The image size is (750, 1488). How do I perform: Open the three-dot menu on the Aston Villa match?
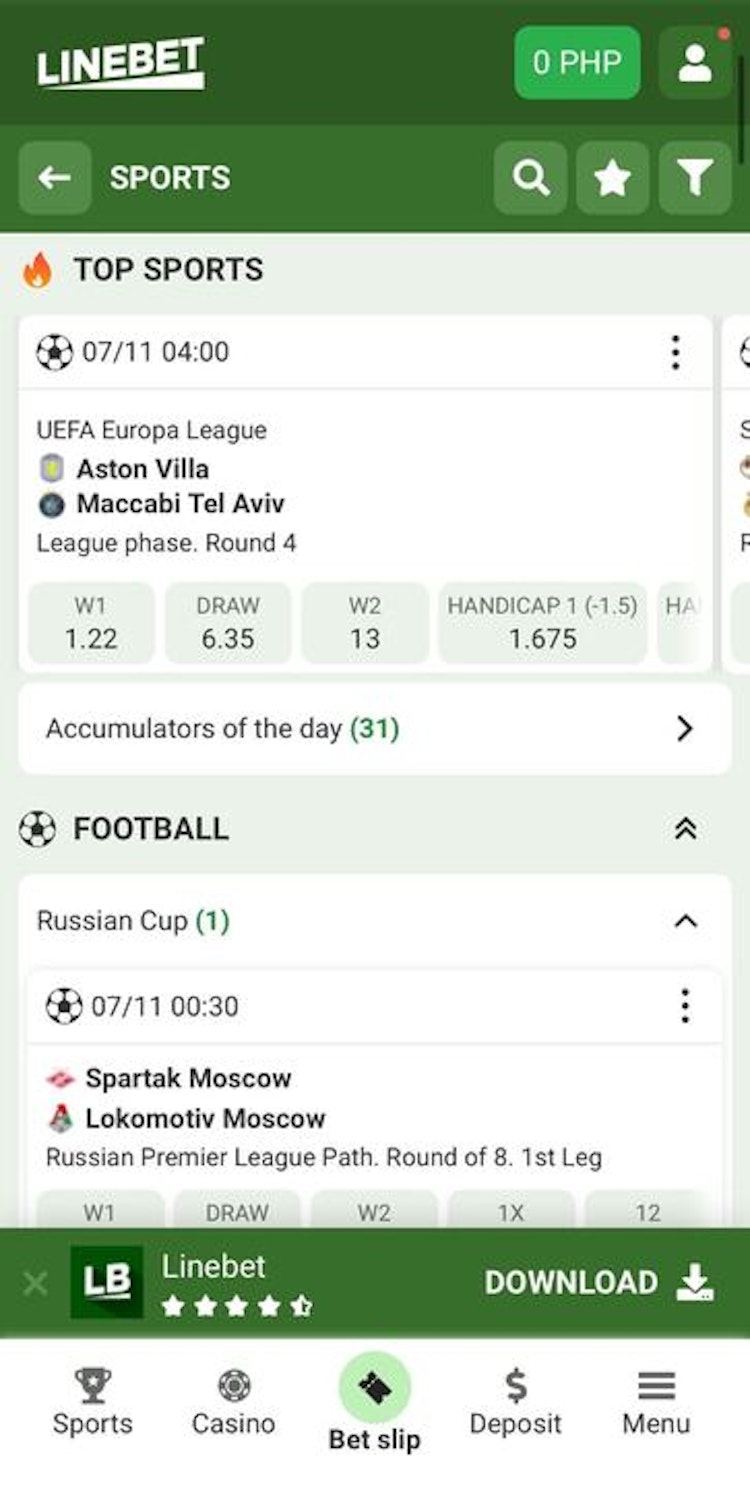click(x=676, y=351)
